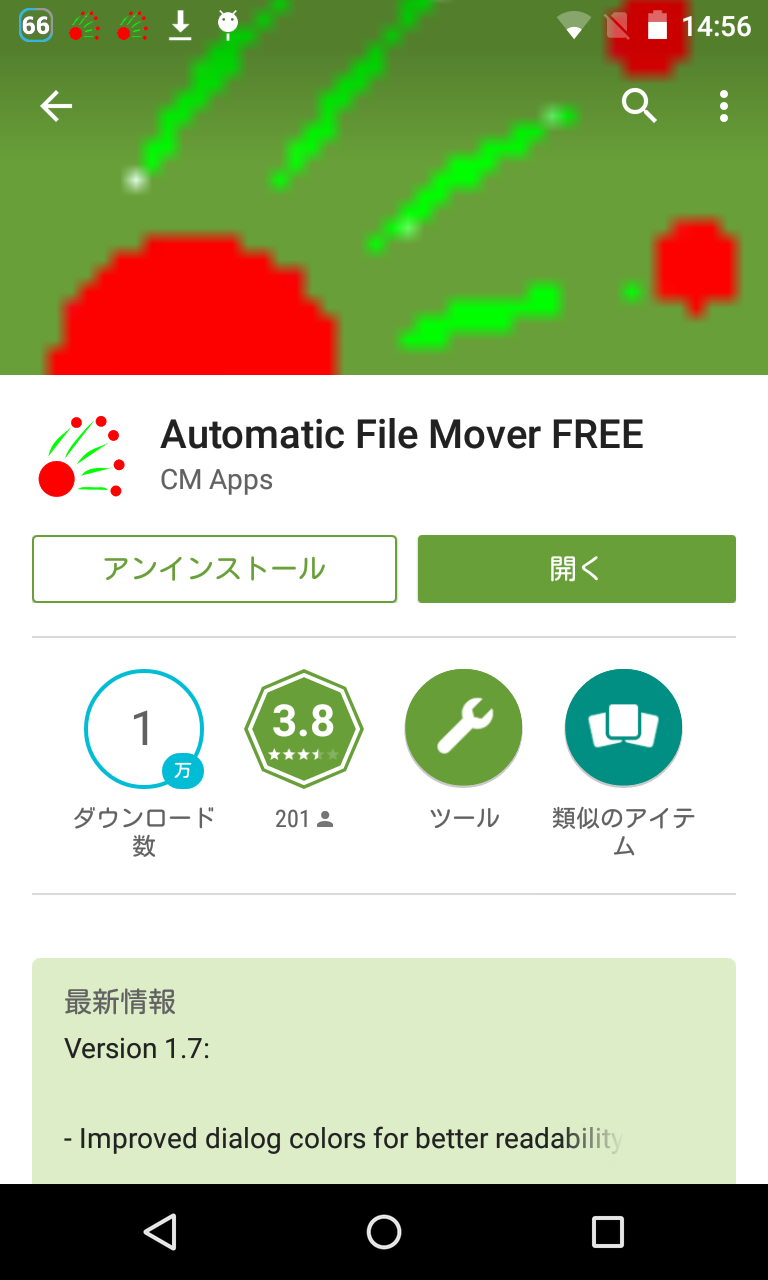This screenshot has height=1280, width=768.
Task: Tap the 最新情報 update notes section
Action: click(x=118, y=1002)
